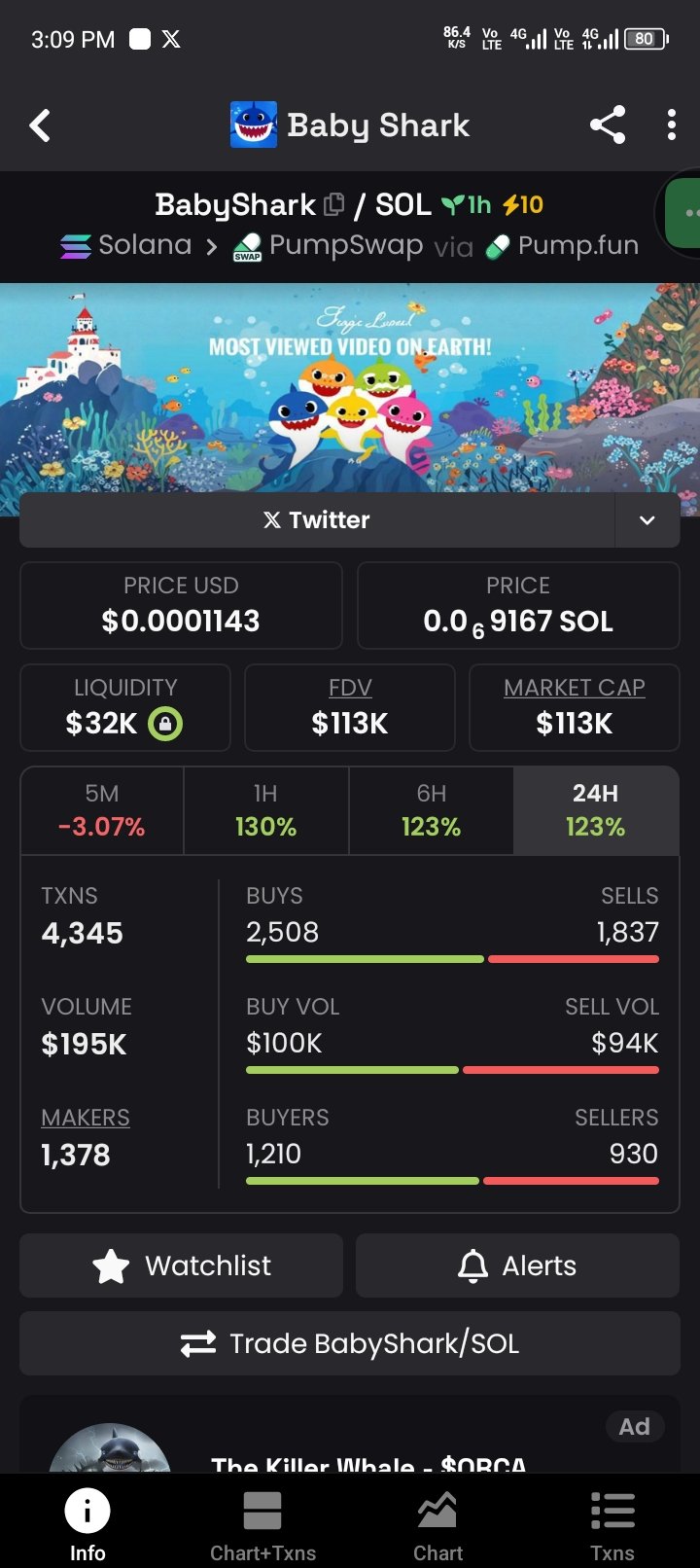Select the 5M timeframe

pos(102,810)
